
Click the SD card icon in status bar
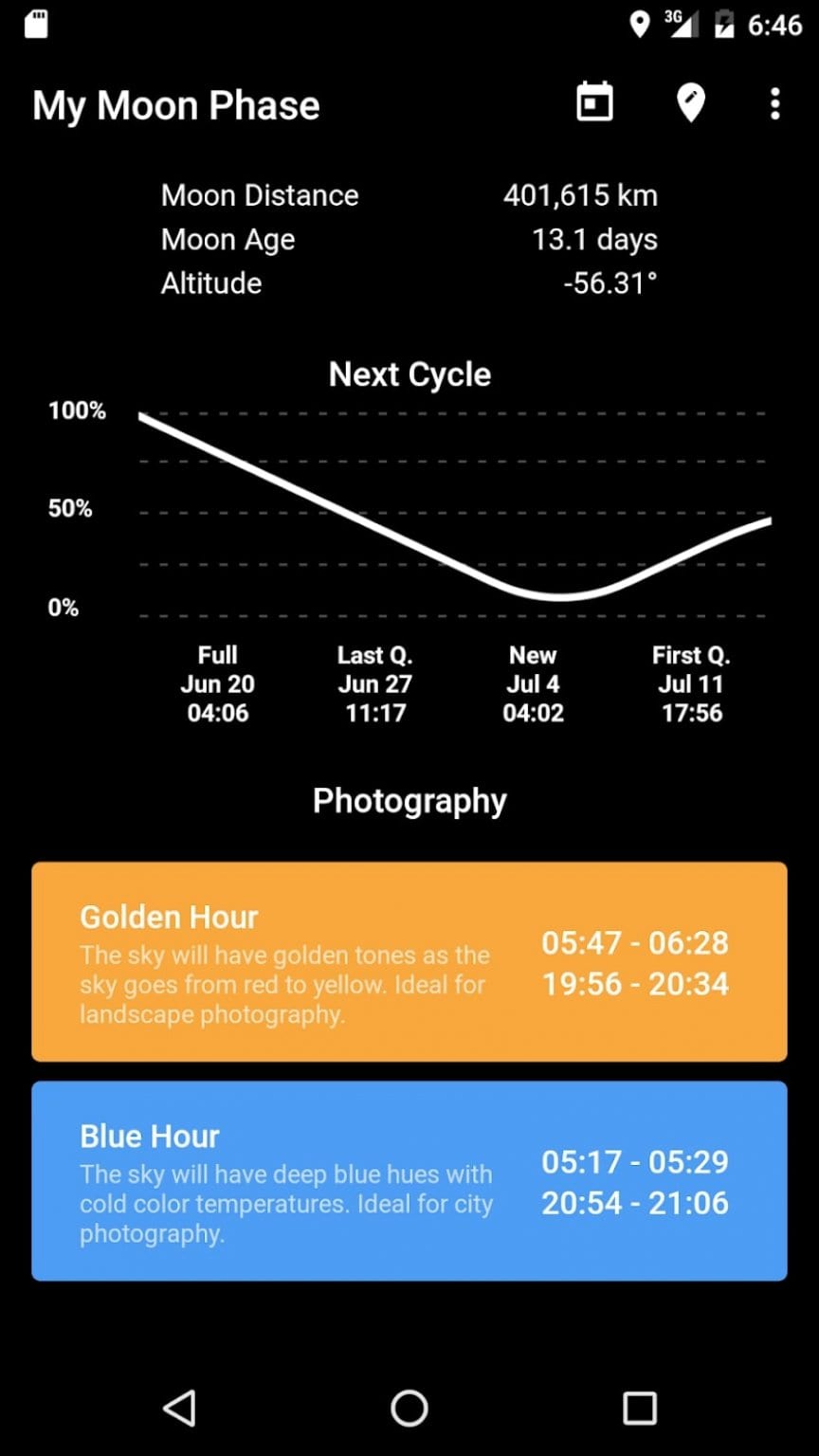[36, 23]
